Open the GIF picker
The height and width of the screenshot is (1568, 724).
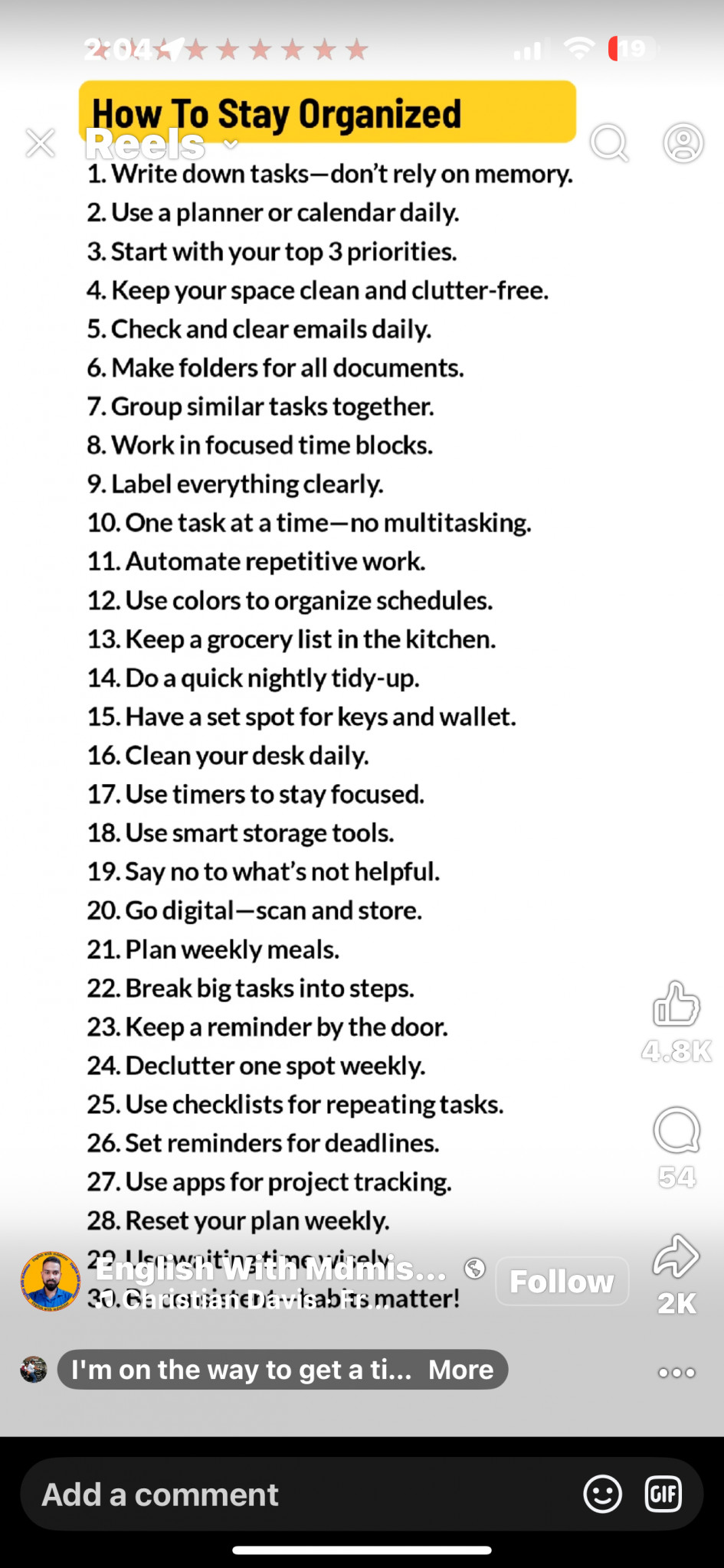click(x=663, y=1494)
